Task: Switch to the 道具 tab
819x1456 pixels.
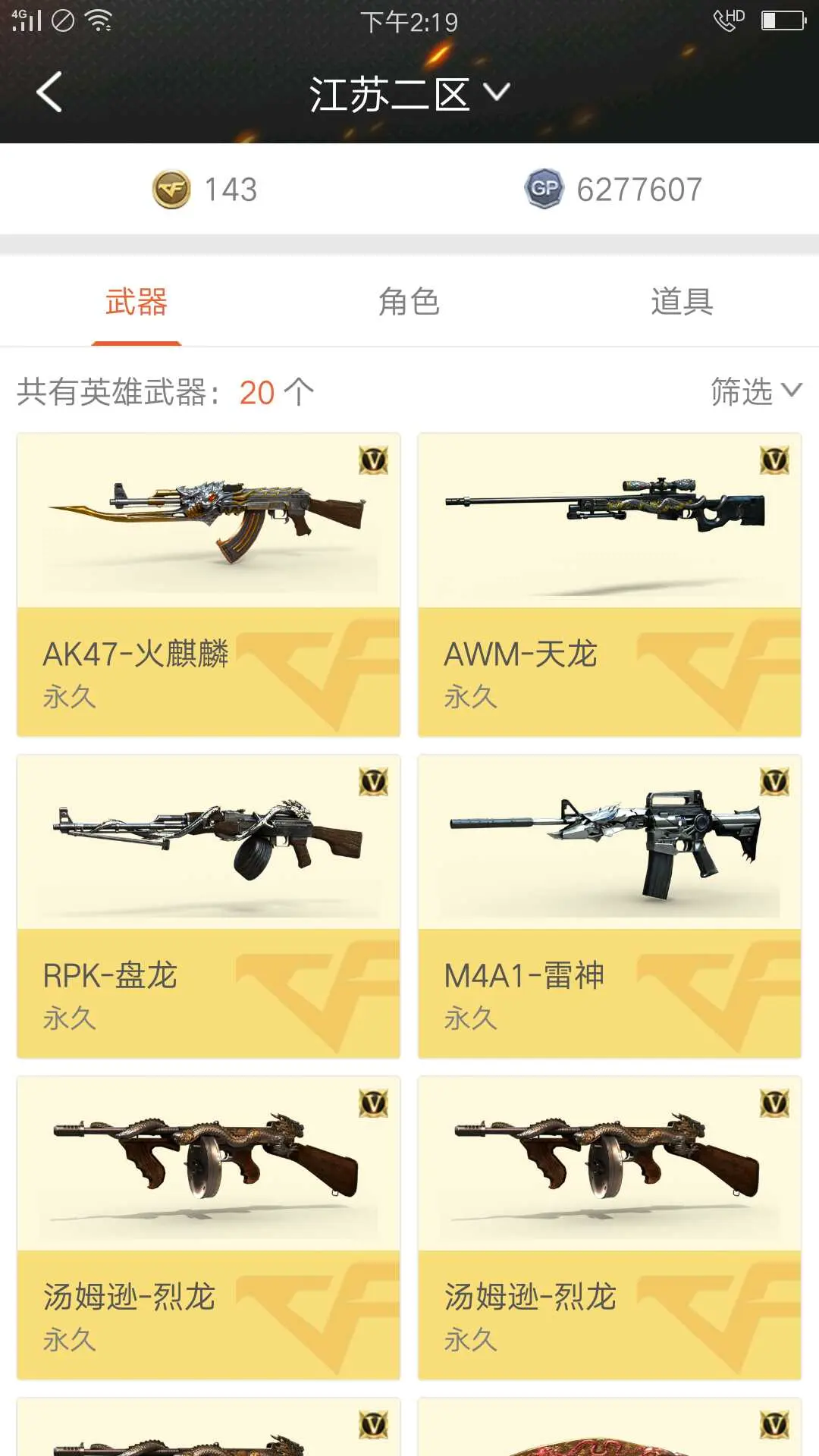Action: (681, 302)
